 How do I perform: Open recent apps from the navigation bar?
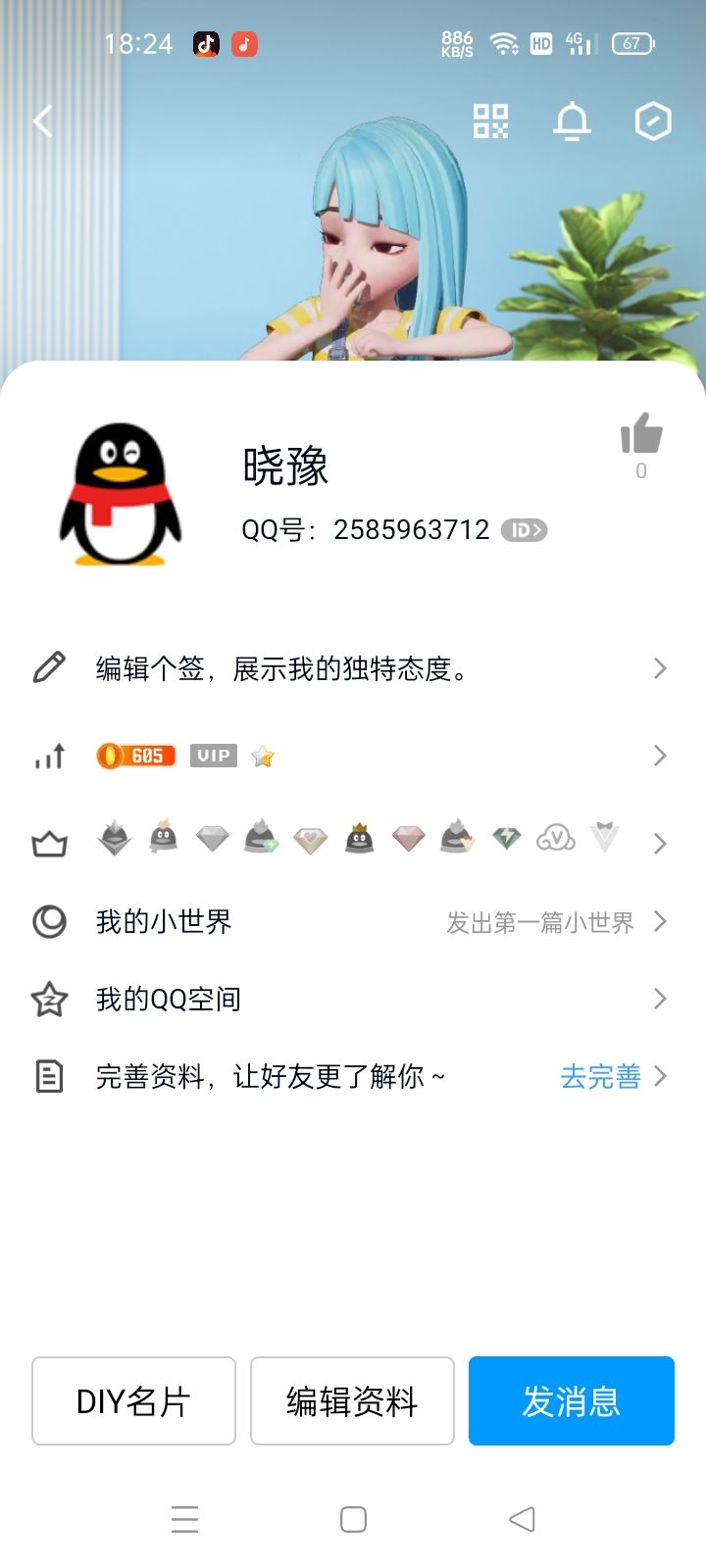click(184, 1519)
